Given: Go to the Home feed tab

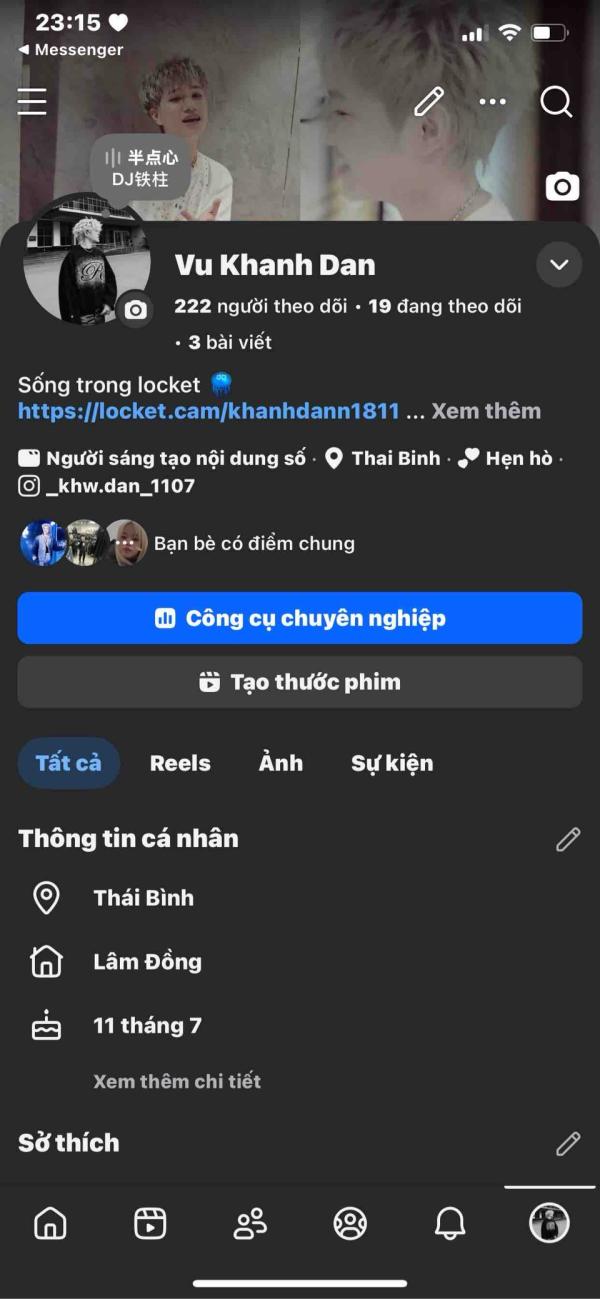Looking at the screenshot, I should tap(50, 1223).
